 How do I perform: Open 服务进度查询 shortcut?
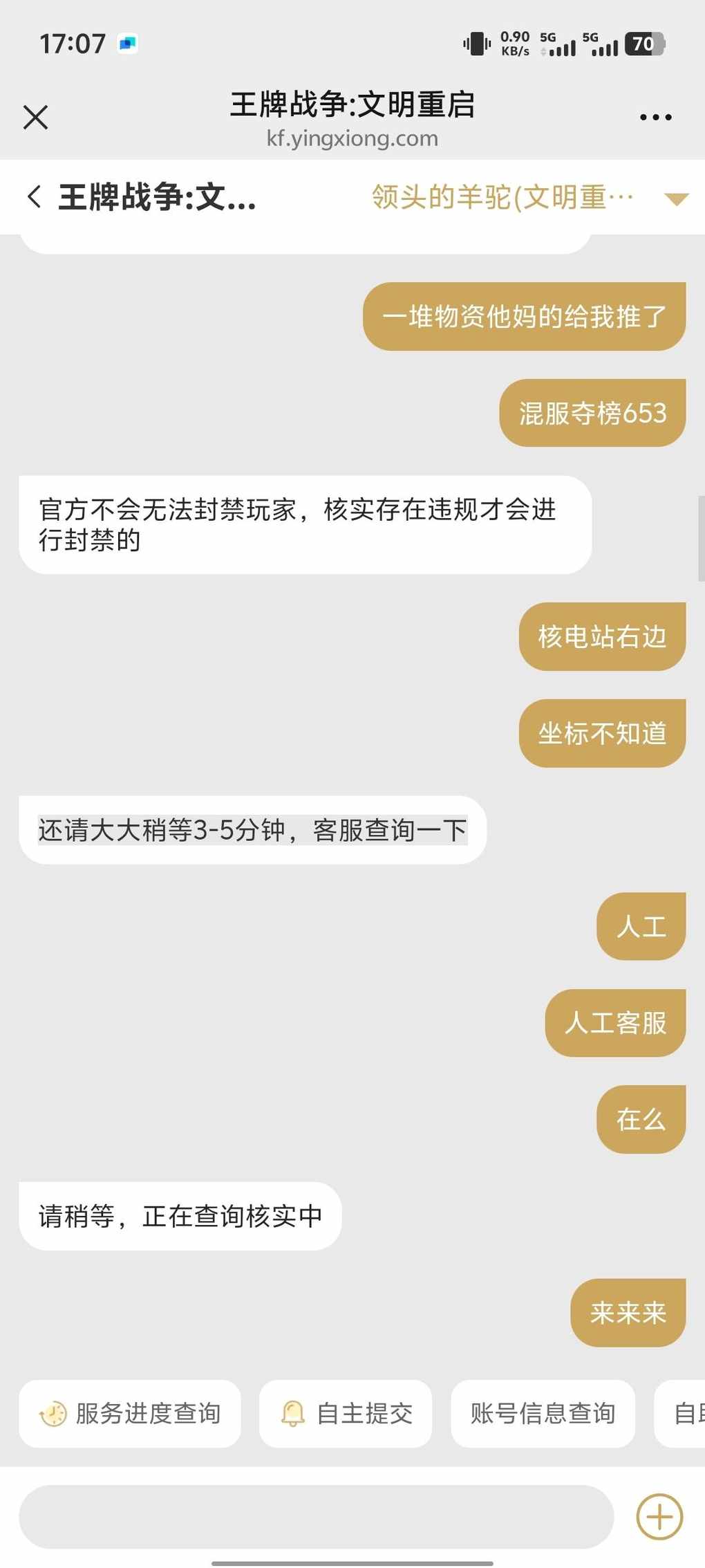[130, 1414]
